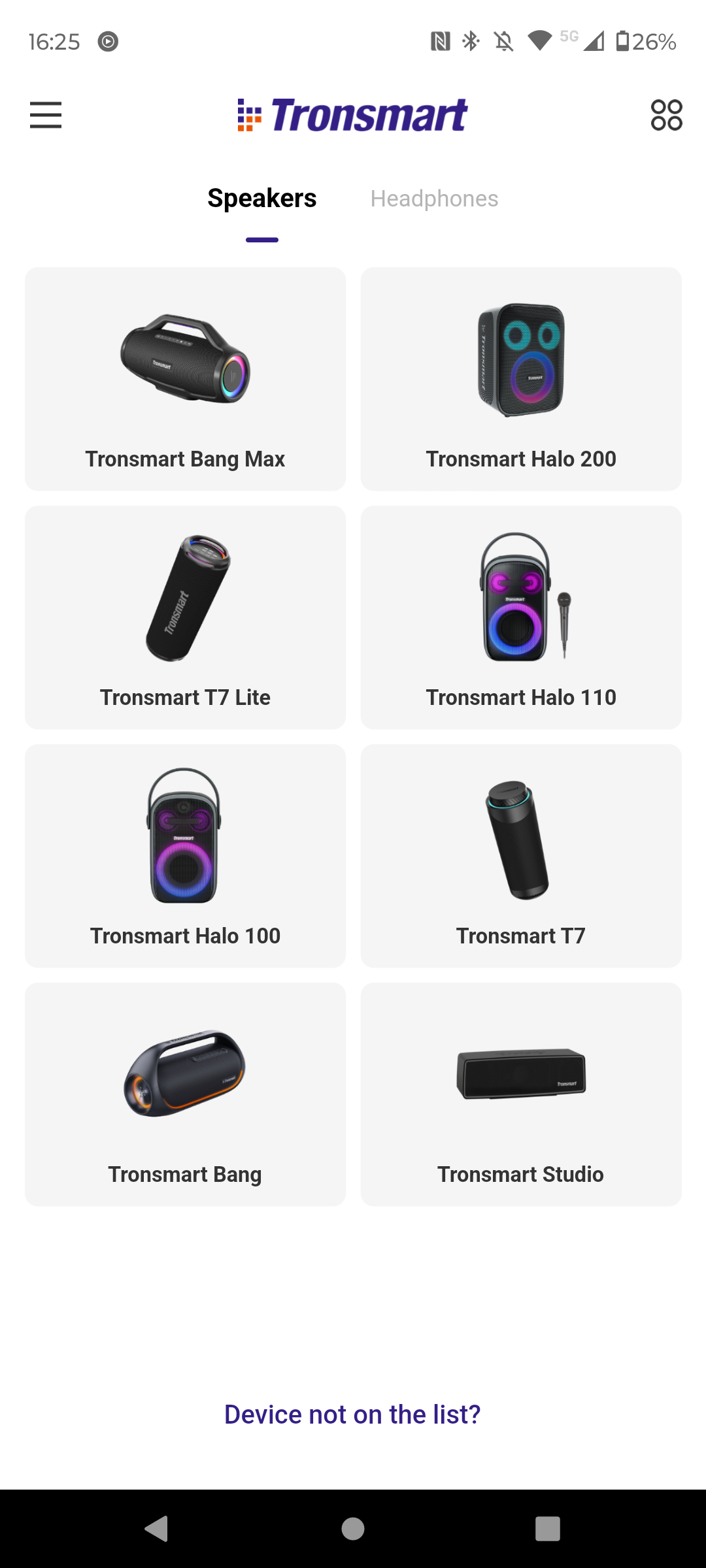Choose the Tronsmart Bang Max speaker

(185, 379)
